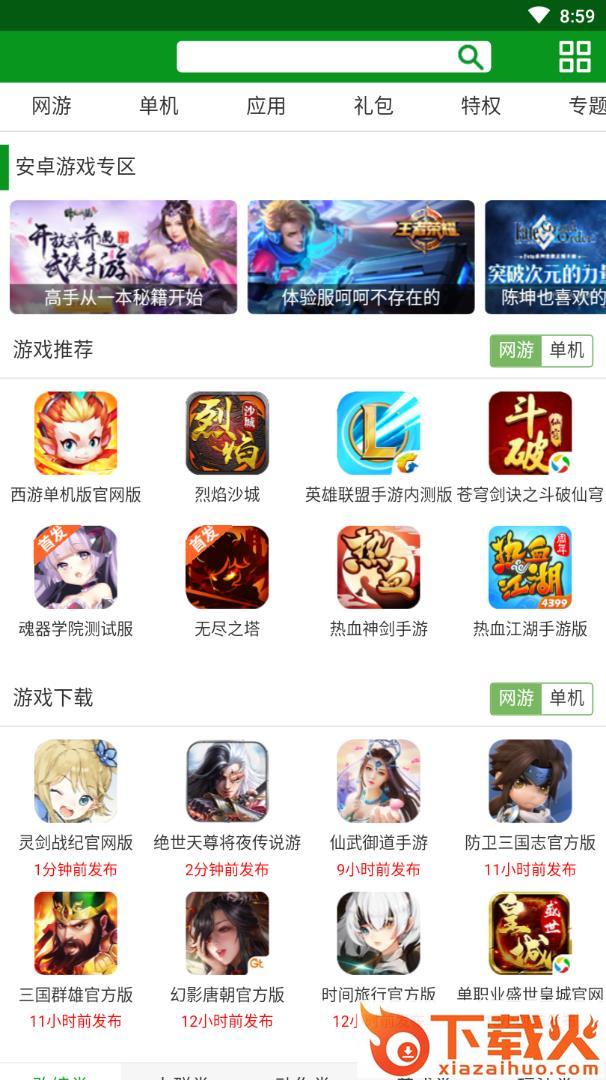Open banner 高手从一本秘籍开始
Screen dimensions: 606x1080
[x=123, y=257]
